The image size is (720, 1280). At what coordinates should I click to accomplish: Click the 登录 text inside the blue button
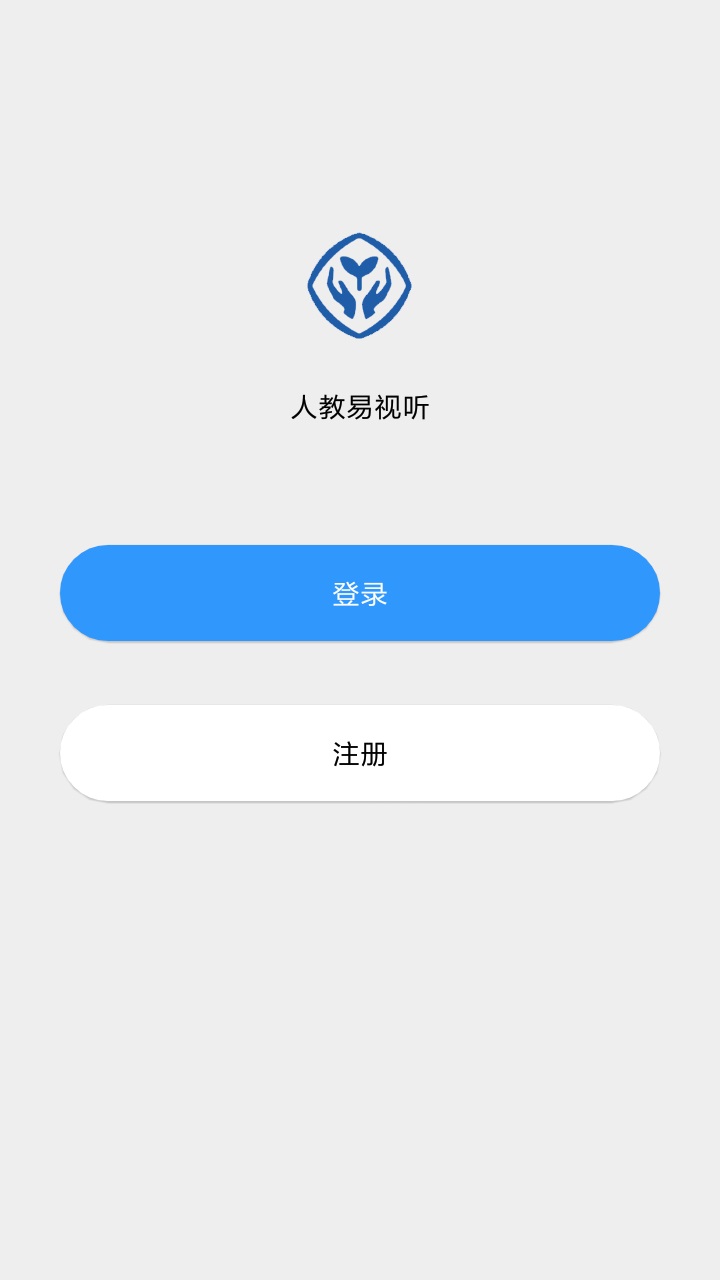pyautogui.click(x=360, y=592)
